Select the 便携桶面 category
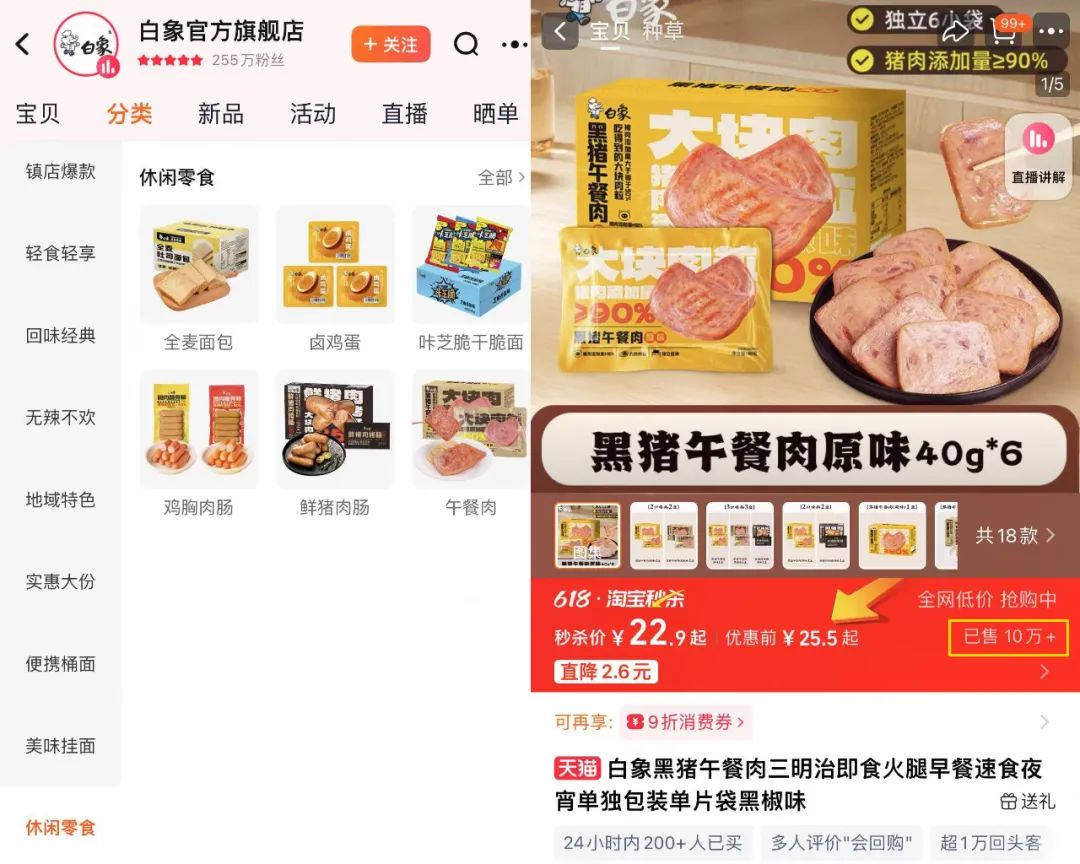Screen dimensions: 1080x864 pos(60,664)
